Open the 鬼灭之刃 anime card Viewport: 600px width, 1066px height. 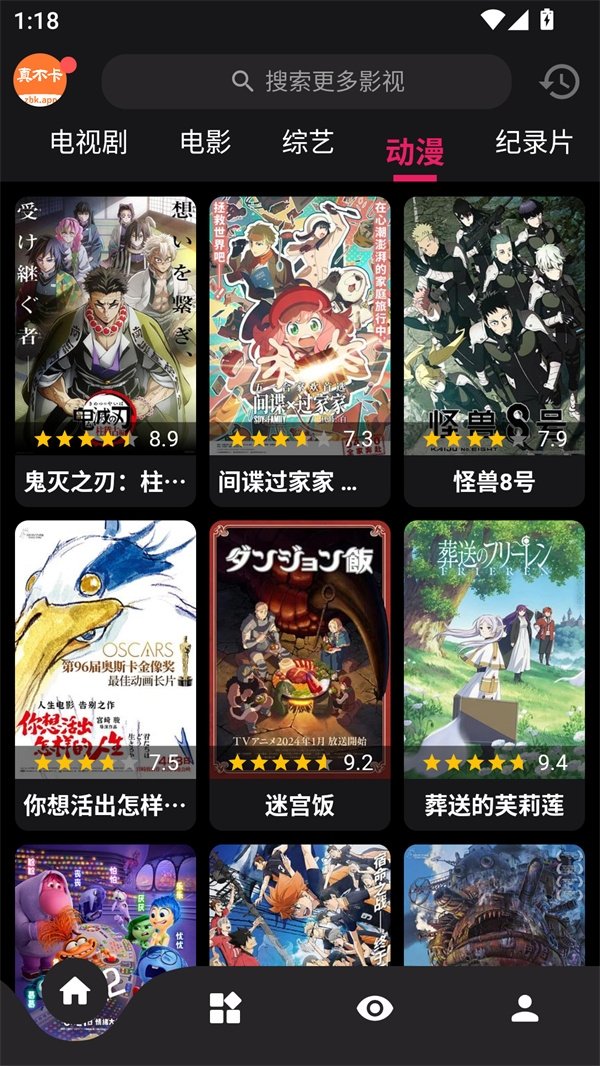pos(105,351)
